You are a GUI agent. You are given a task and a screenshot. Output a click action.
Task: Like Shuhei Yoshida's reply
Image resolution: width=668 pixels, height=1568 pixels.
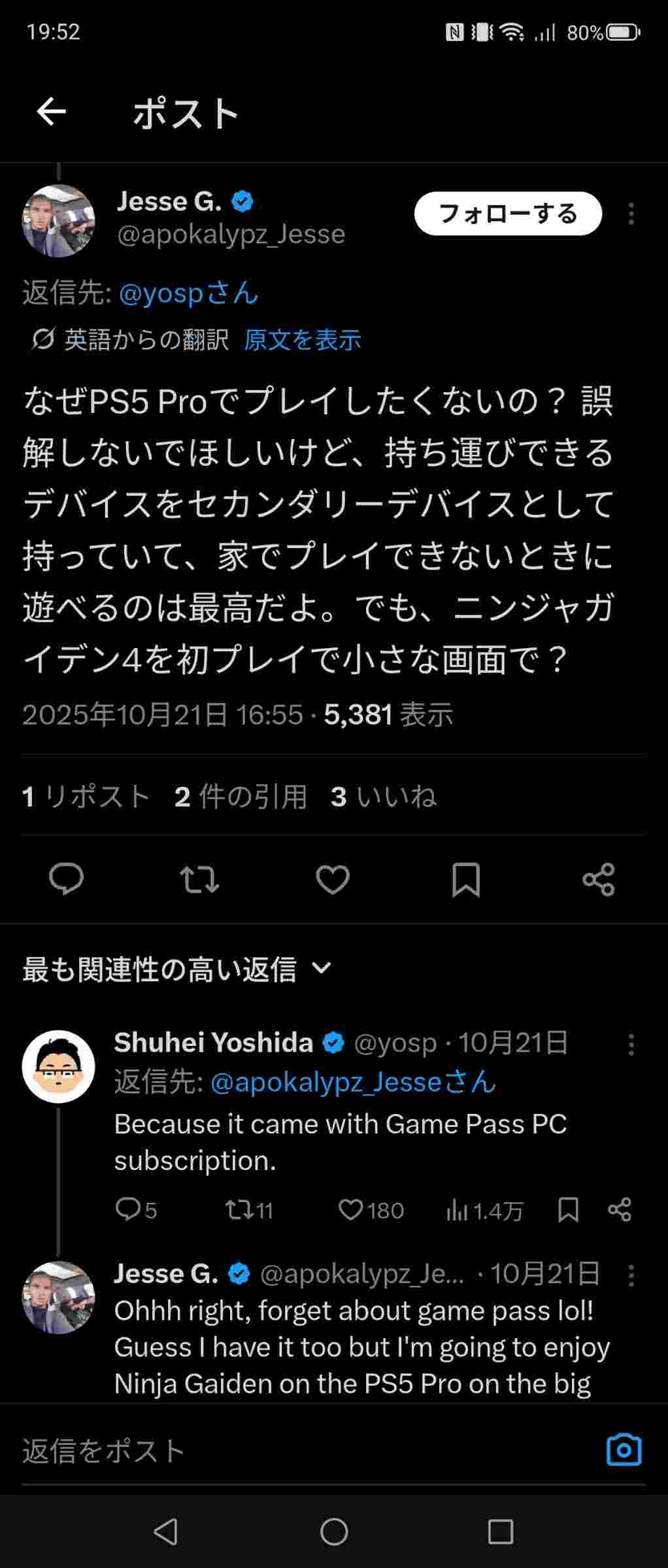(x=351, y=1210)
